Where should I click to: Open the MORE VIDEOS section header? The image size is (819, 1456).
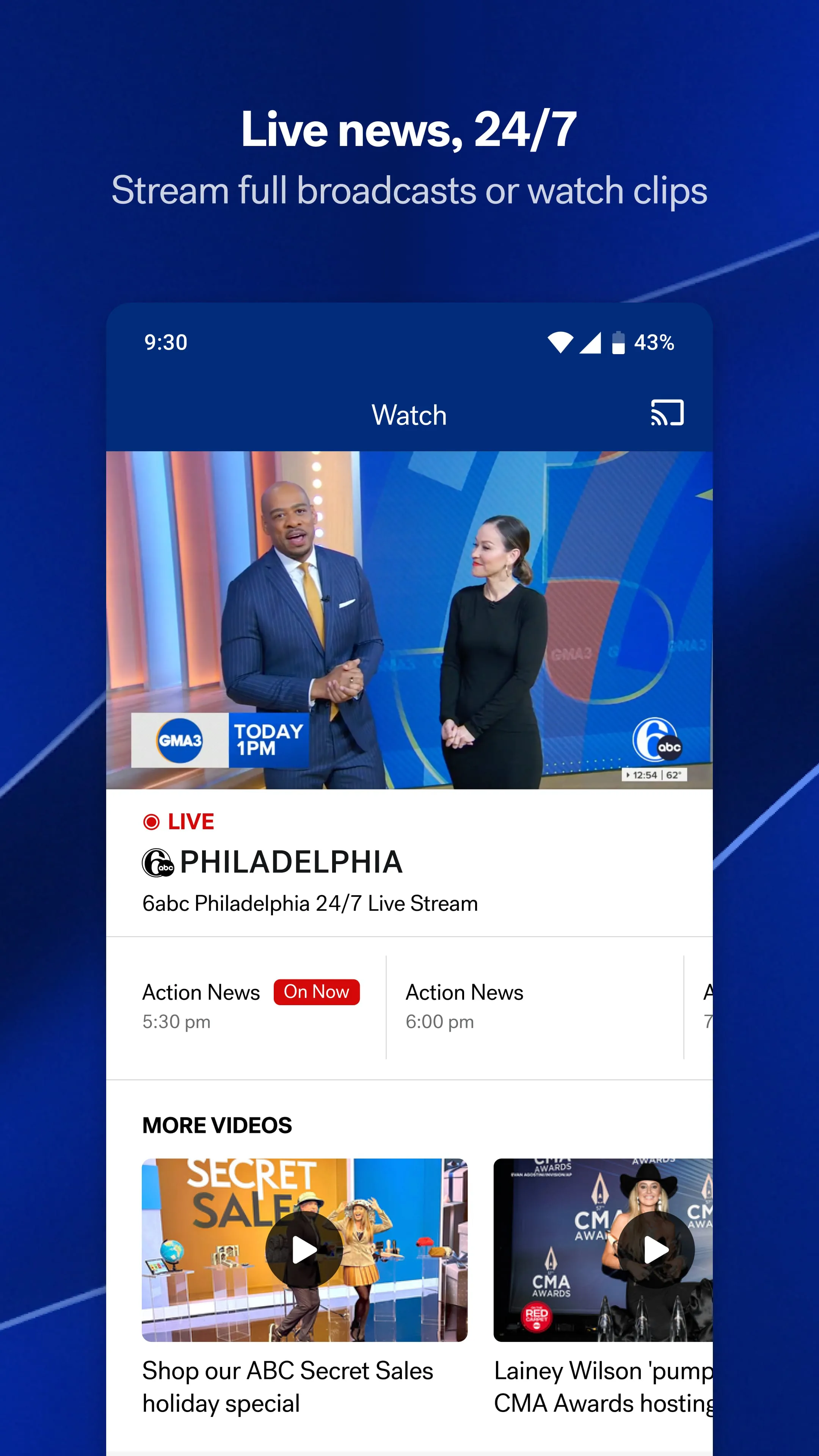point(217,1125)
